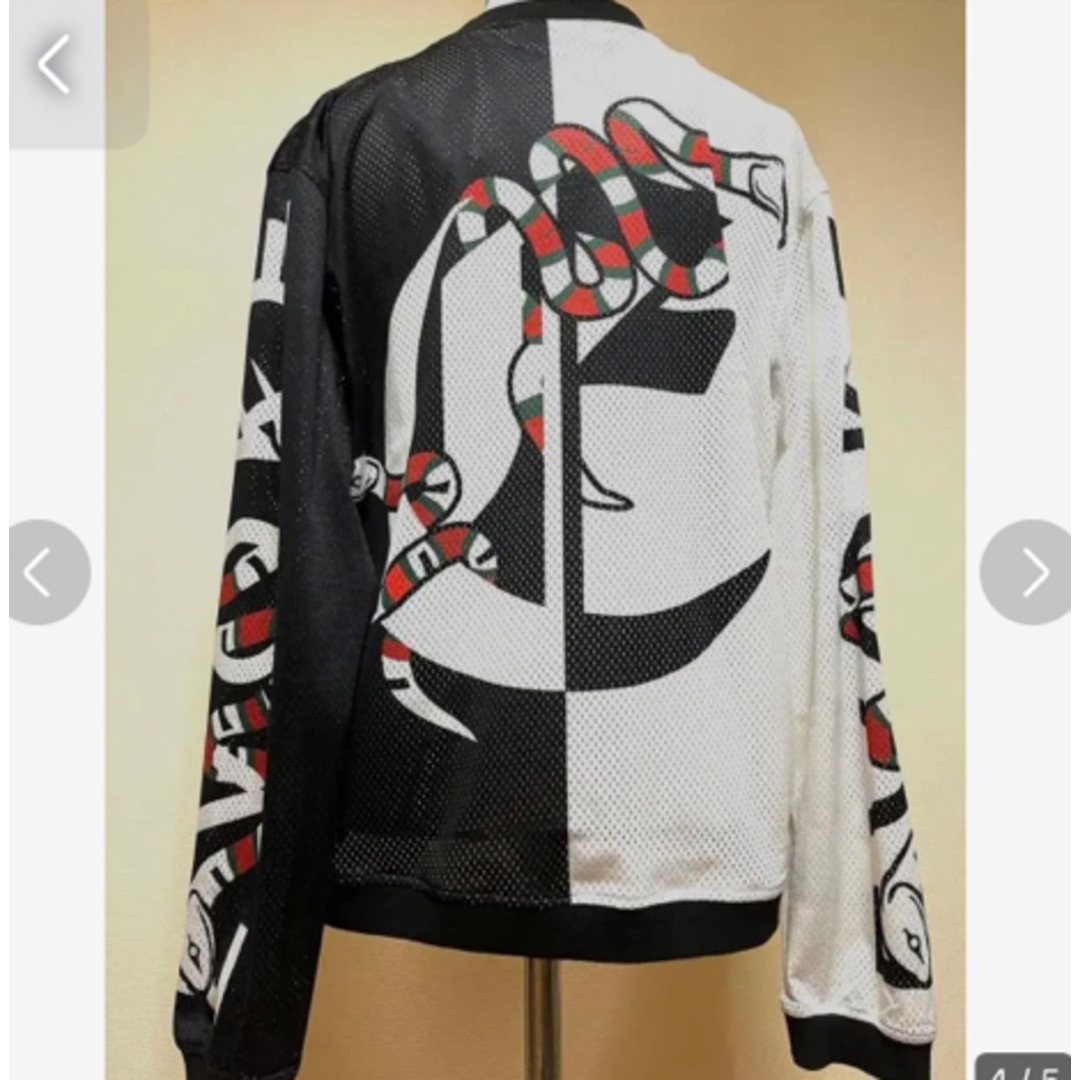
Task: Go back using the top-left arrow
Action: [54, 64]
